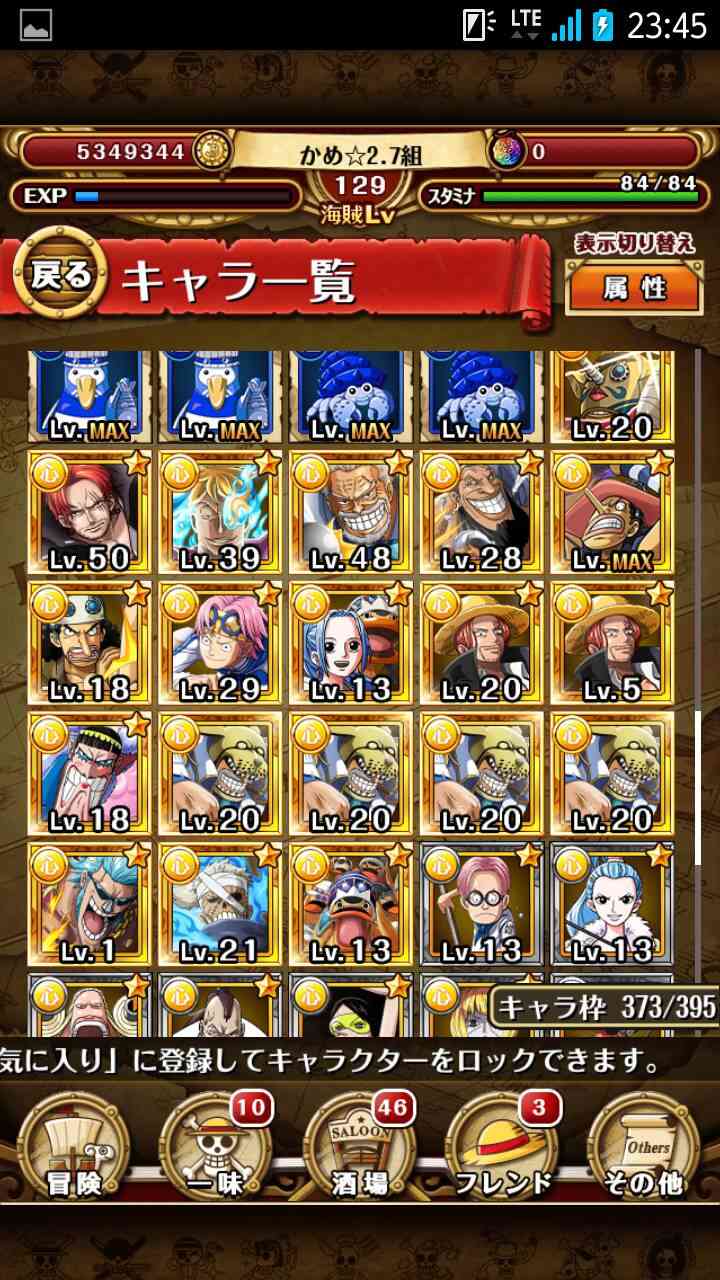Select the Lv.18 character with goggles
This screenshot has height=1280, width=720.
[x=89, y=643]
